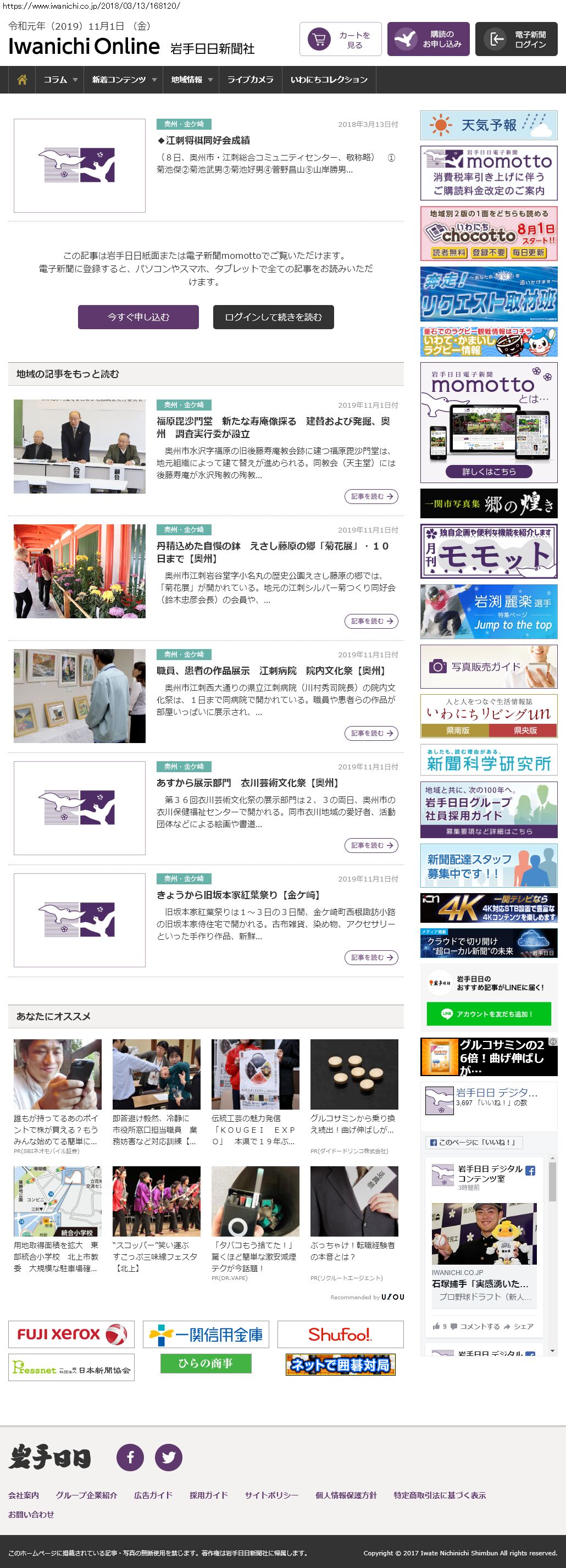Viewport: 566px width, 1568px height.
Task: Open the Facebook page icon in footer
Action: point(130,1457)
